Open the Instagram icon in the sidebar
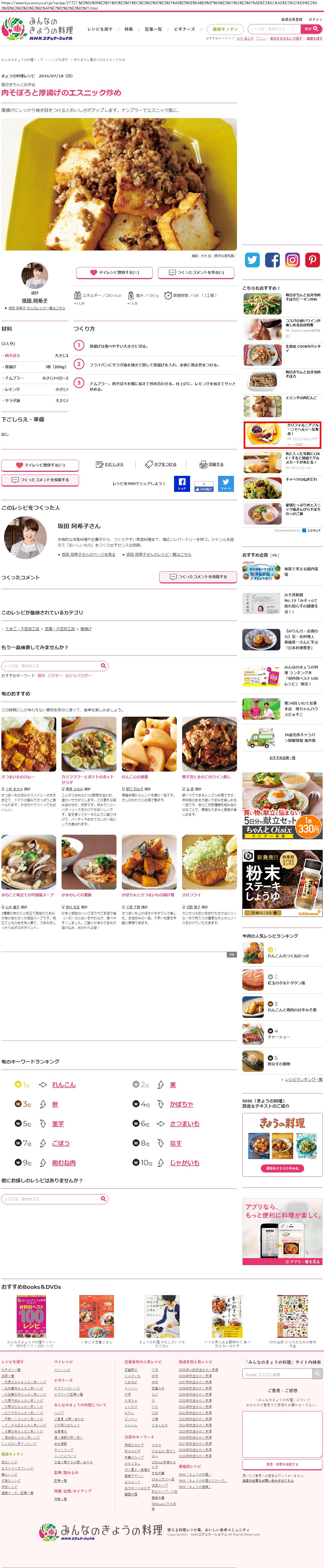Screen dimensions: 324x1568 click(292, 260)
